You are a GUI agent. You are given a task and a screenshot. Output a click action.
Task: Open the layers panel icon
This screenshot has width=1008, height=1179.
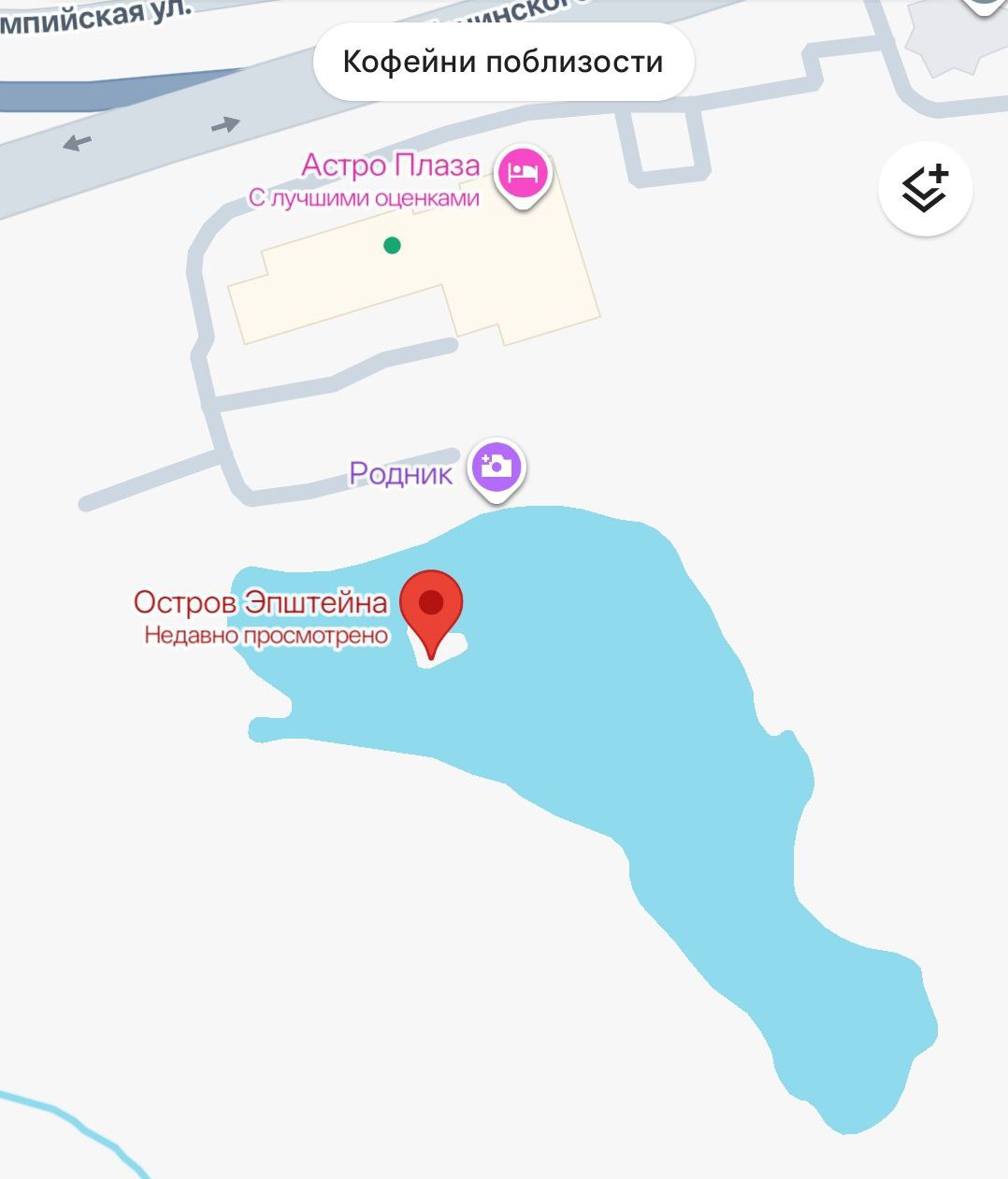pos(925,188)
